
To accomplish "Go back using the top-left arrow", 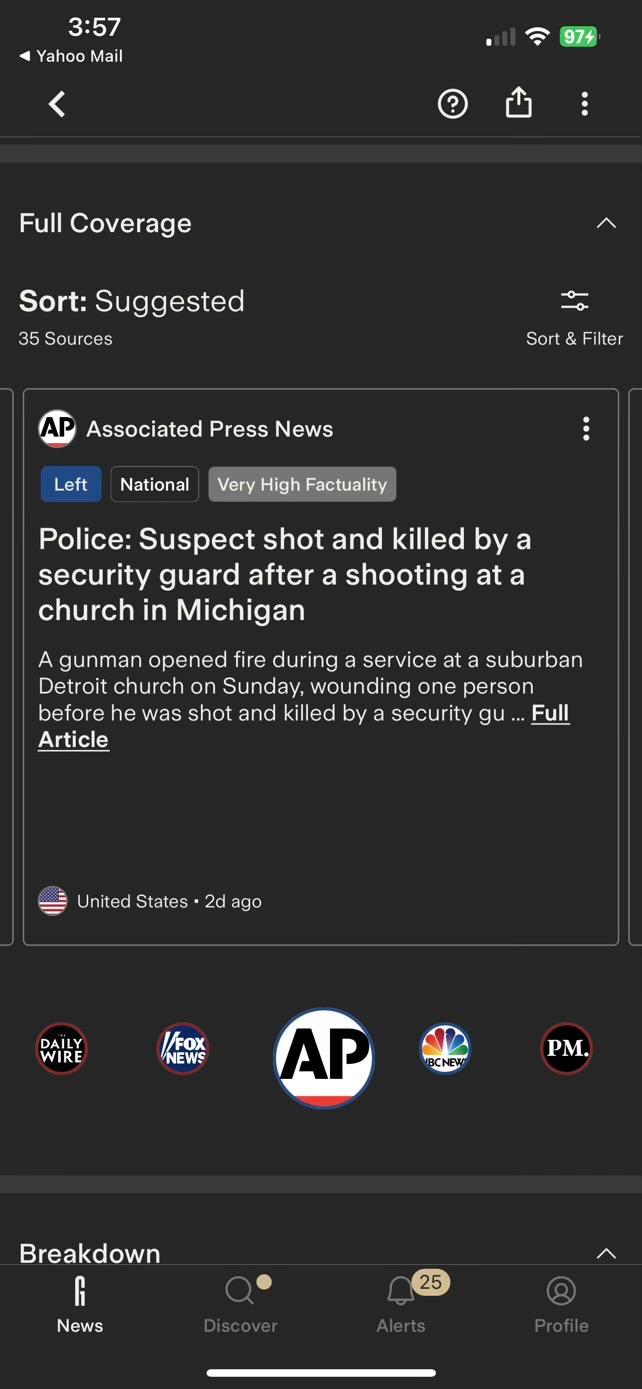I will click(x=57, y=104).
